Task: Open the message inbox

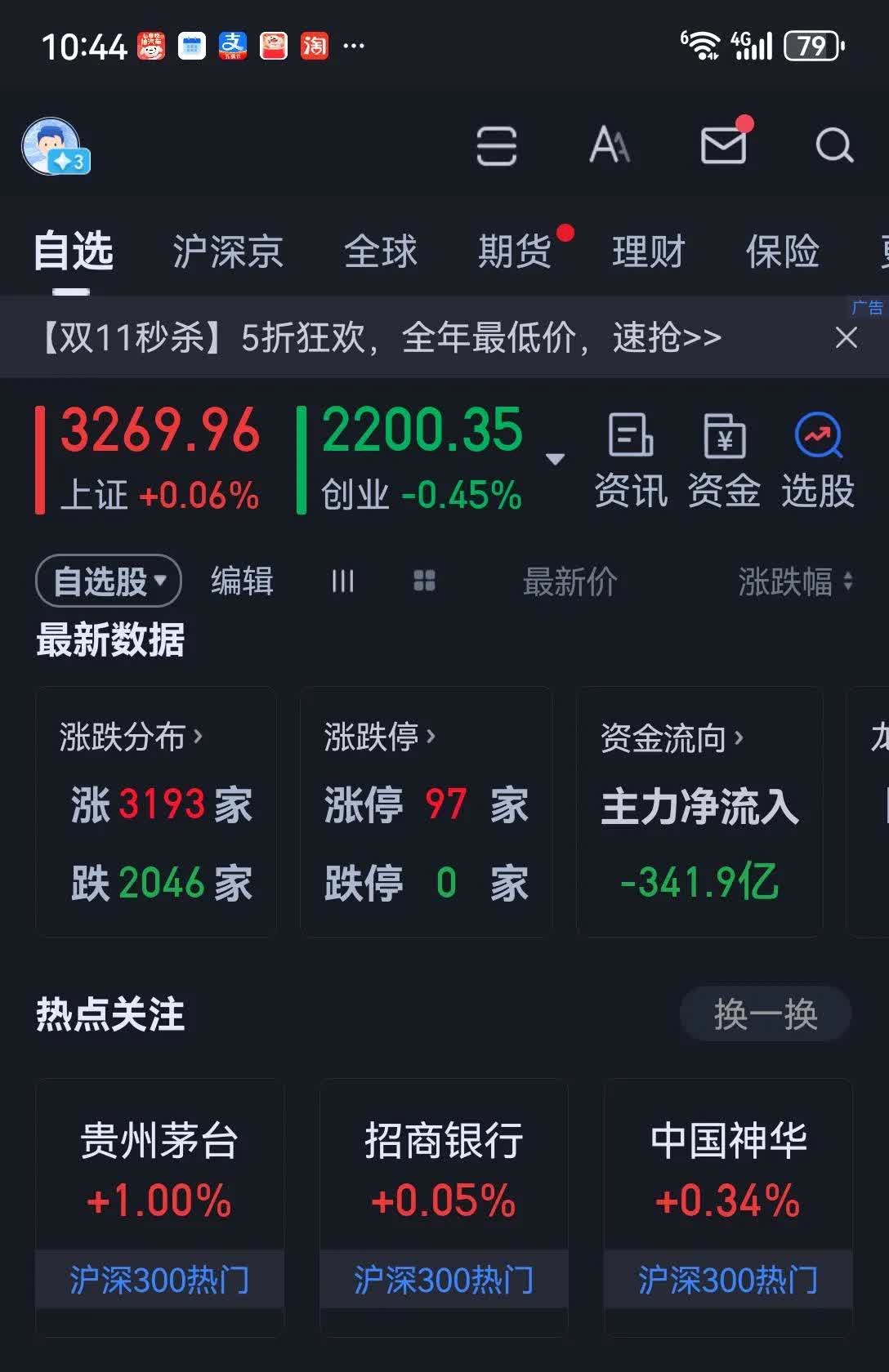Action: pos(722,145)
